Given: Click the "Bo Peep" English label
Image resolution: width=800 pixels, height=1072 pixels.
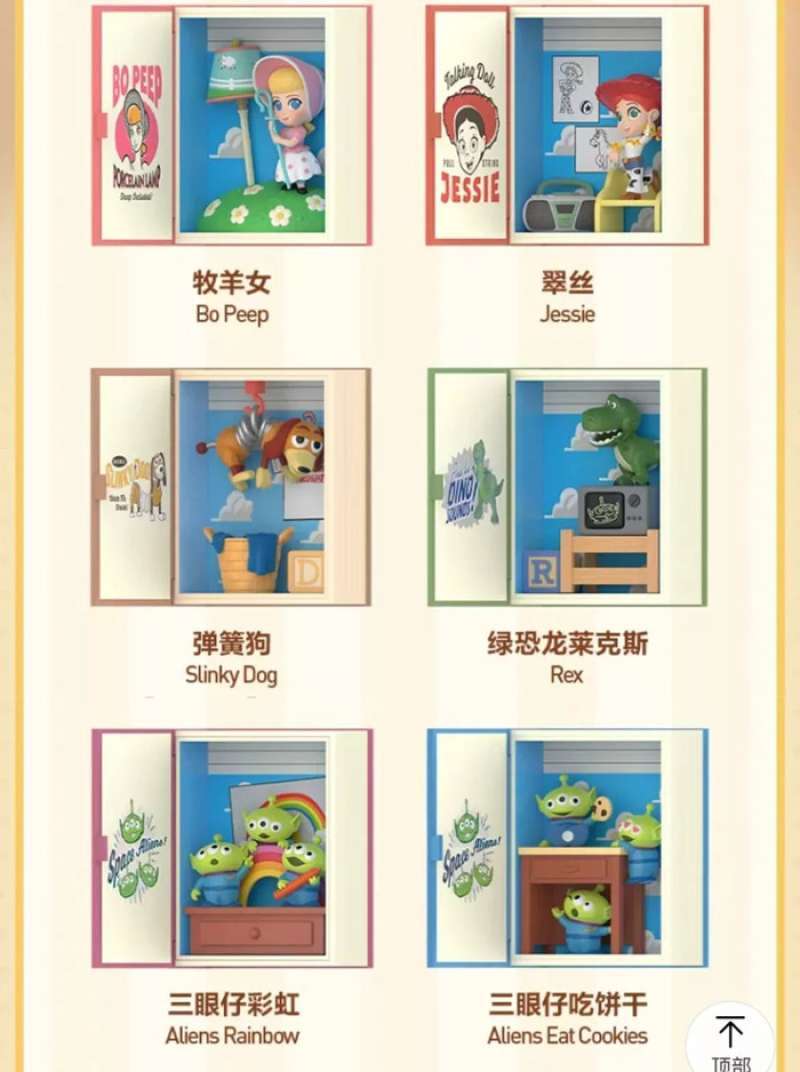Looking at the screenshot, I should tap(230, 314).
